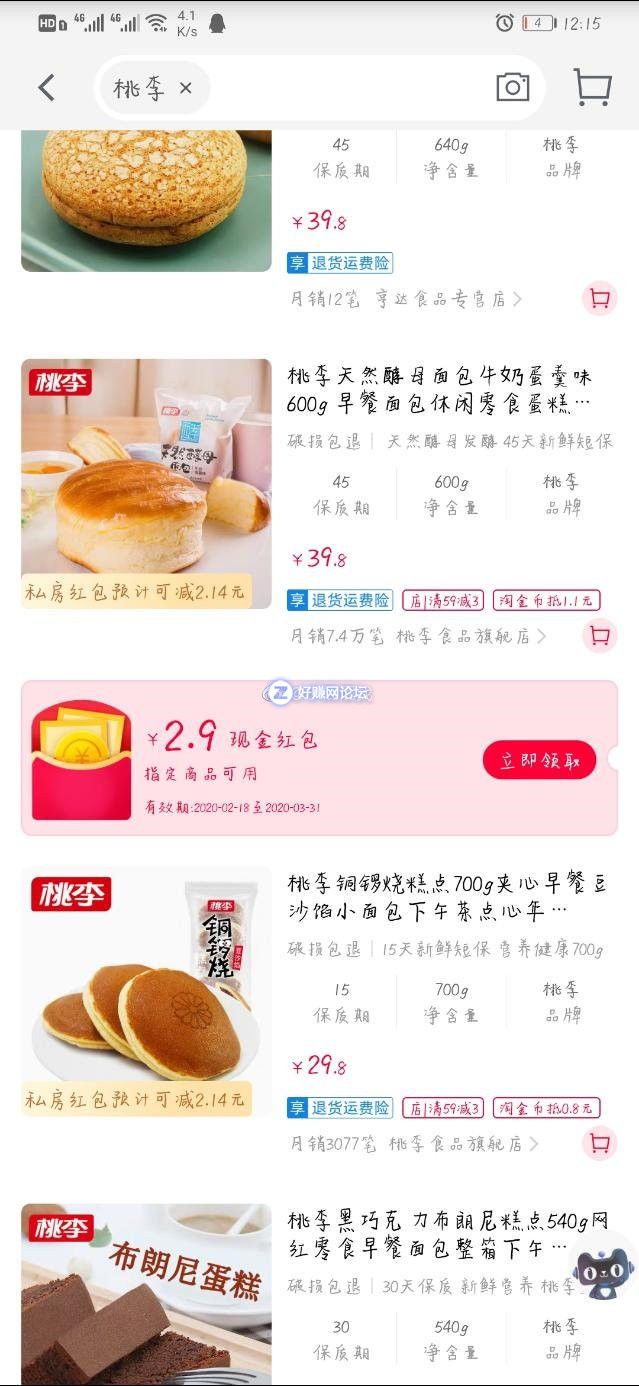
Task: Add 桃李天然酵母面包 600g to cart
Action: pos(599,635)
